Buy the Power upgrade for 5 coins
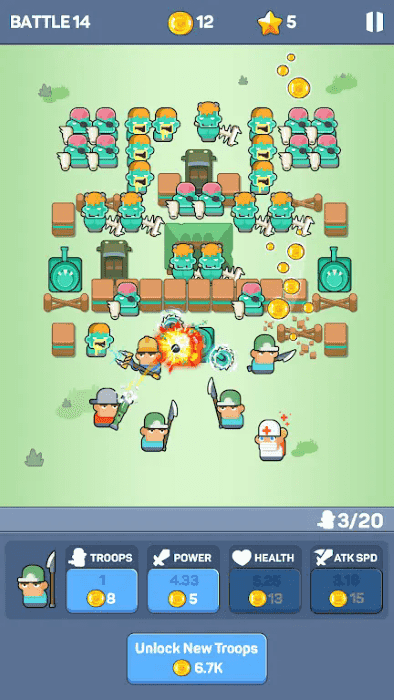Screen dimensions: 394x700 tap(183, 591)
